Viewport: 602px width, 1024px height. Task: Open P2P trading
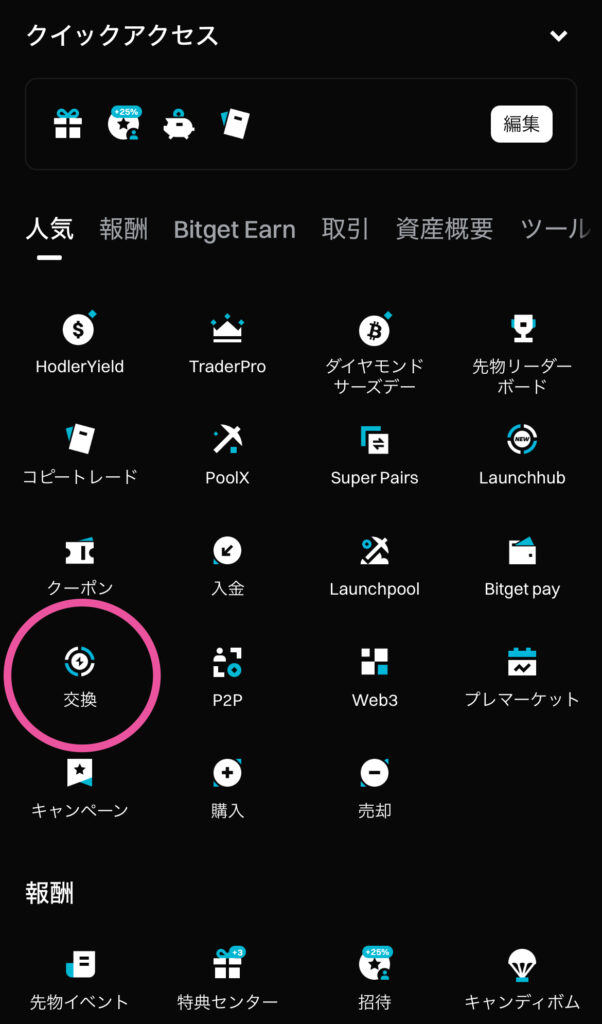[x=227, y=674]
